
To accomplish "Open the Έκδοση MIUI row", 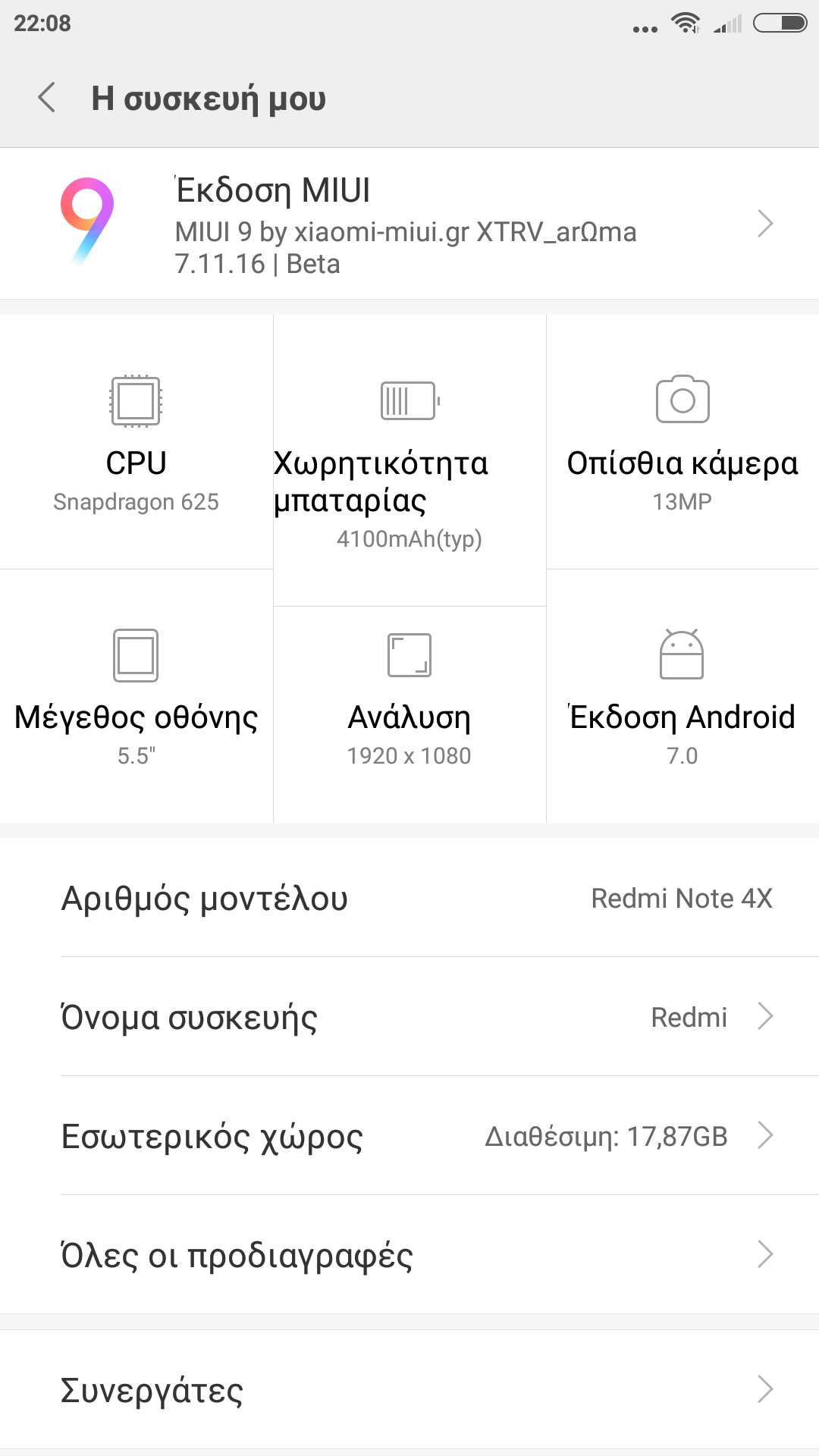I will tap(409, 224).
